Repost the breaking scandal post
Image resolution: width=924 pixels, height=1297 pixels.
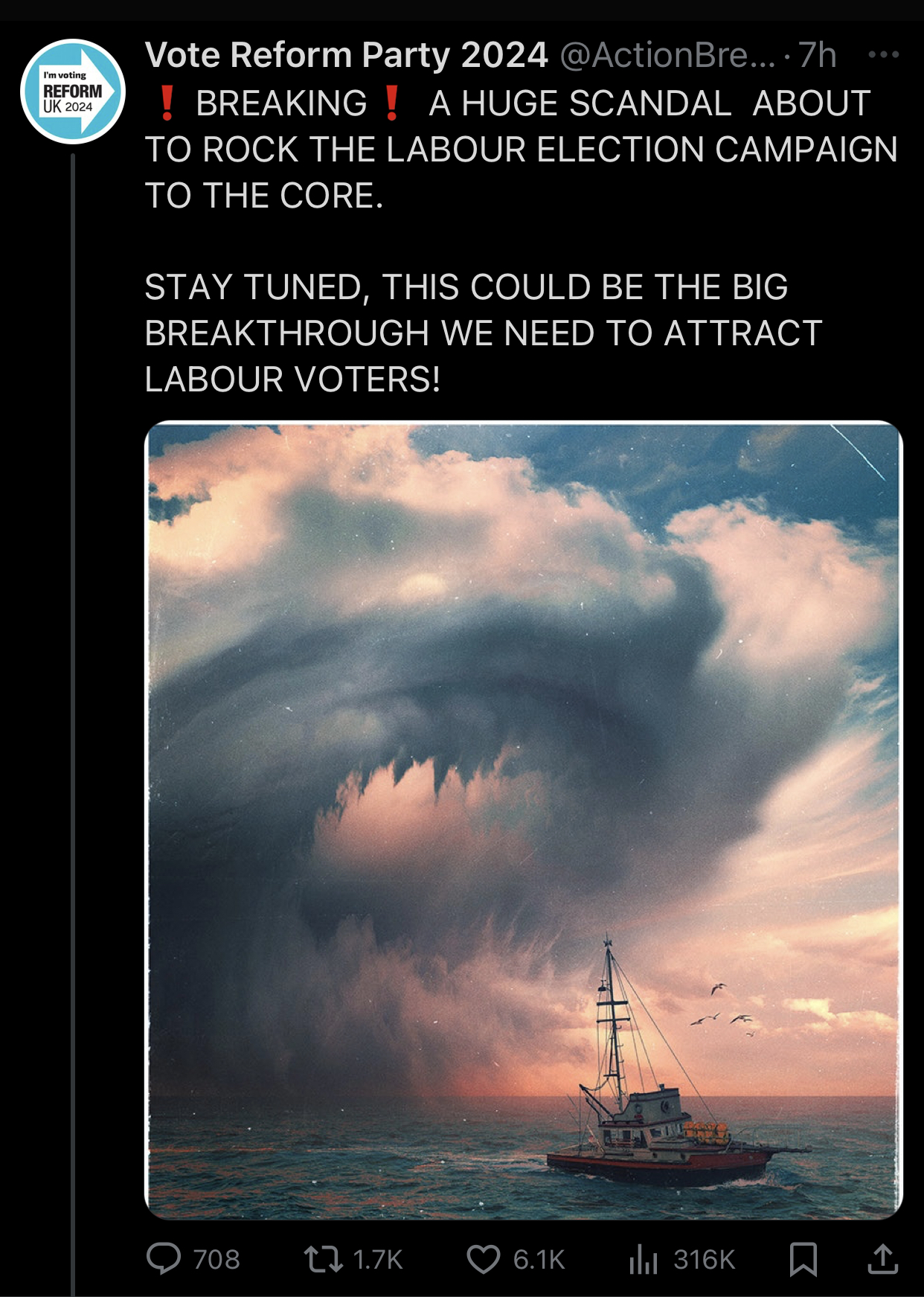(x=323, y=1259)
